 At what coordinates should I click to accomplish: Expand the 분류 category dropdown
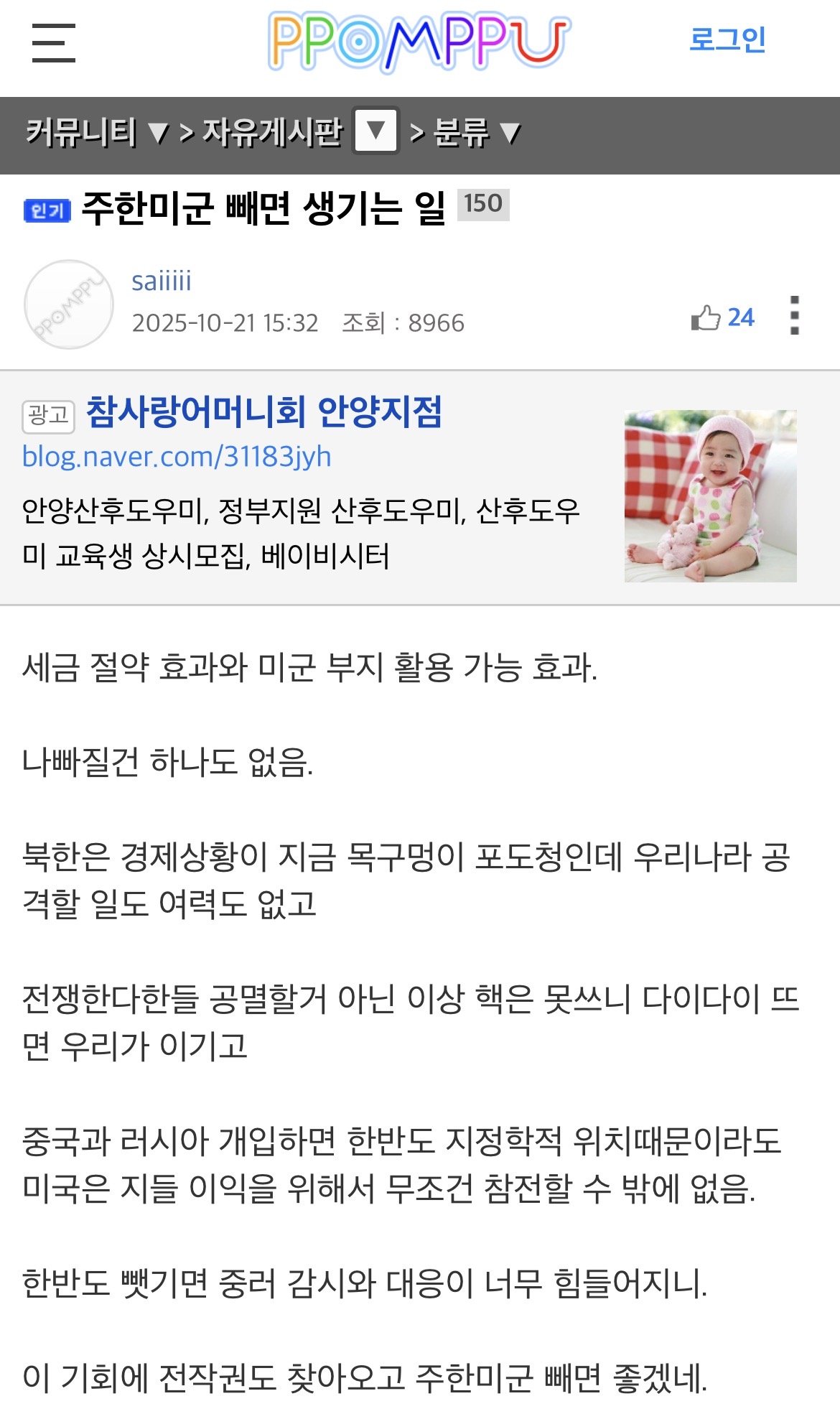[477, 133]
